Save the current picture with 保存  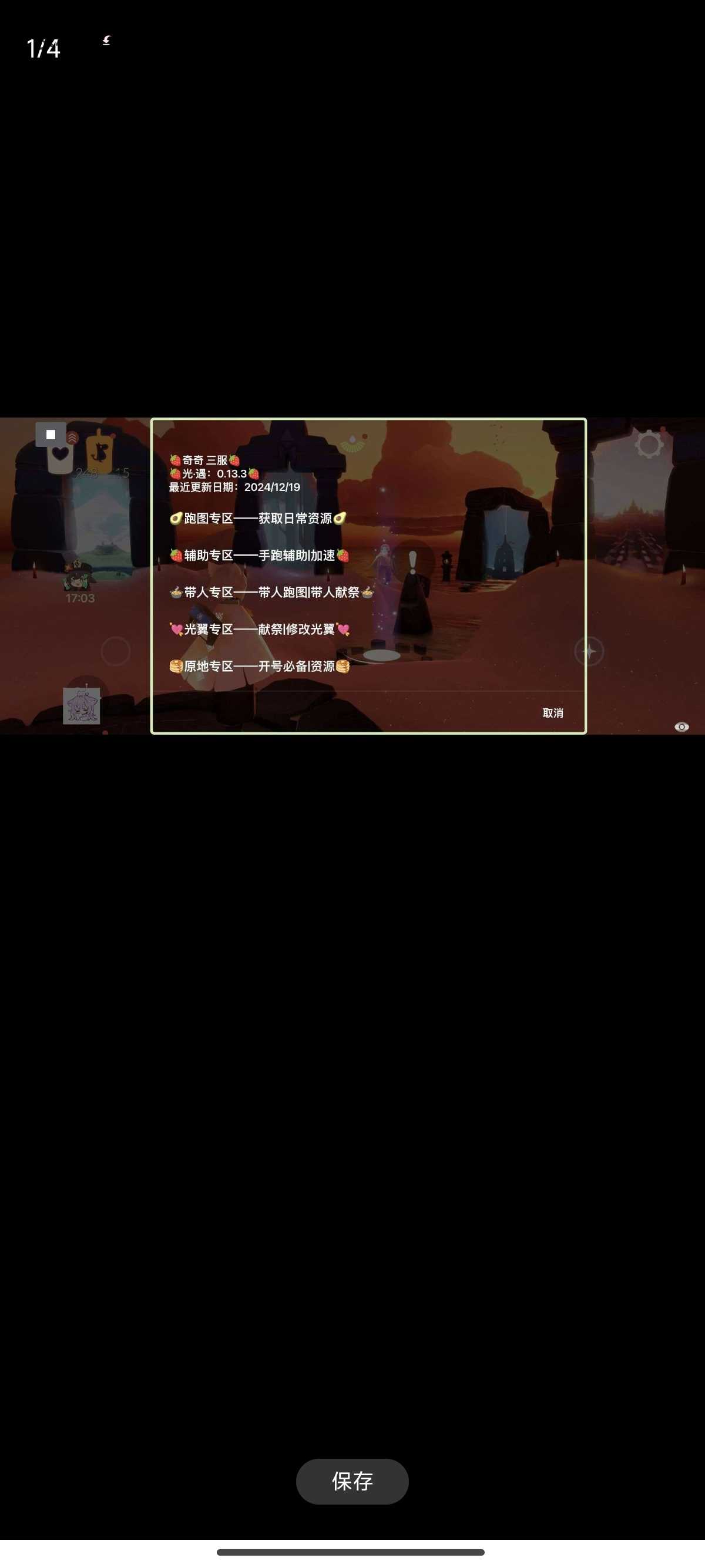352,1481
